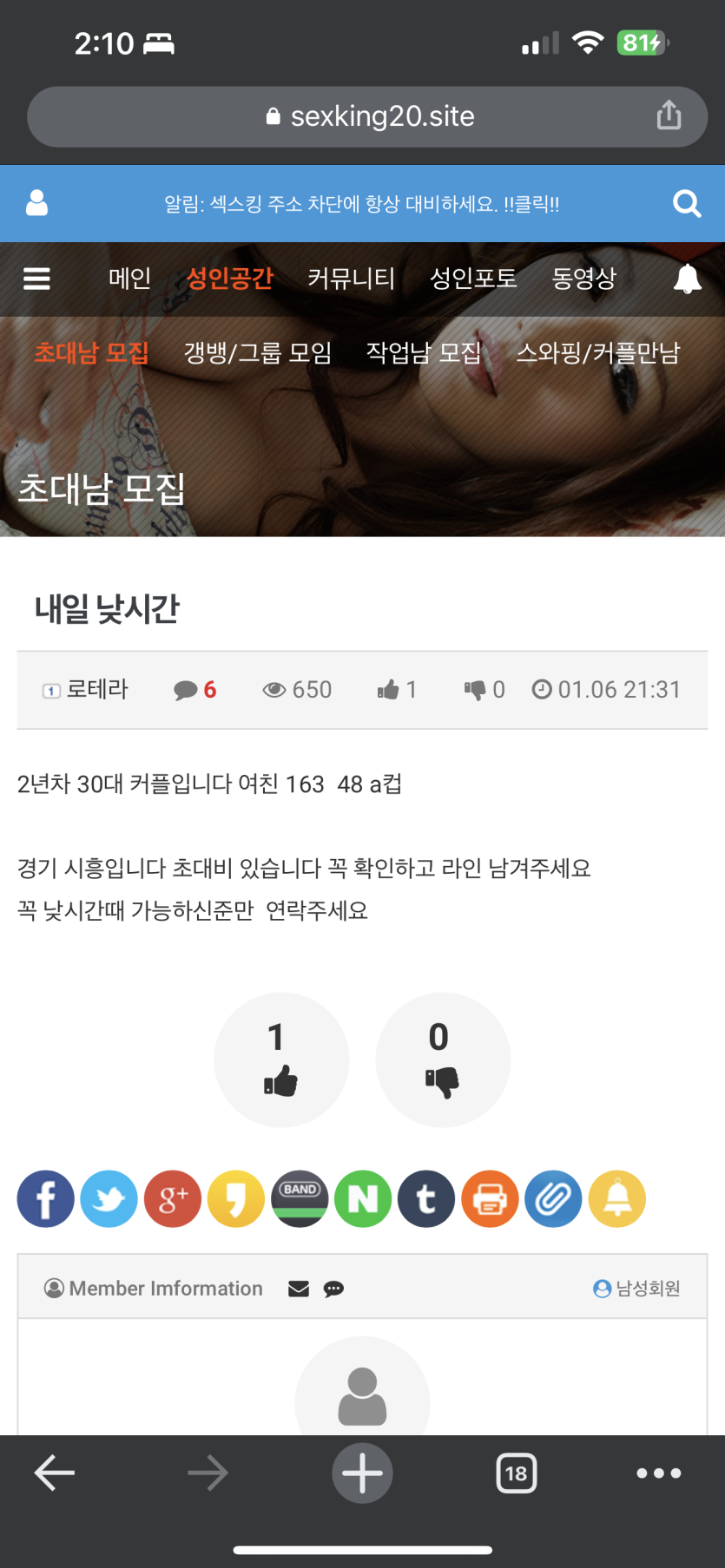Go back in browser
Screen dimensions: 725x1568
point(55,1473)
